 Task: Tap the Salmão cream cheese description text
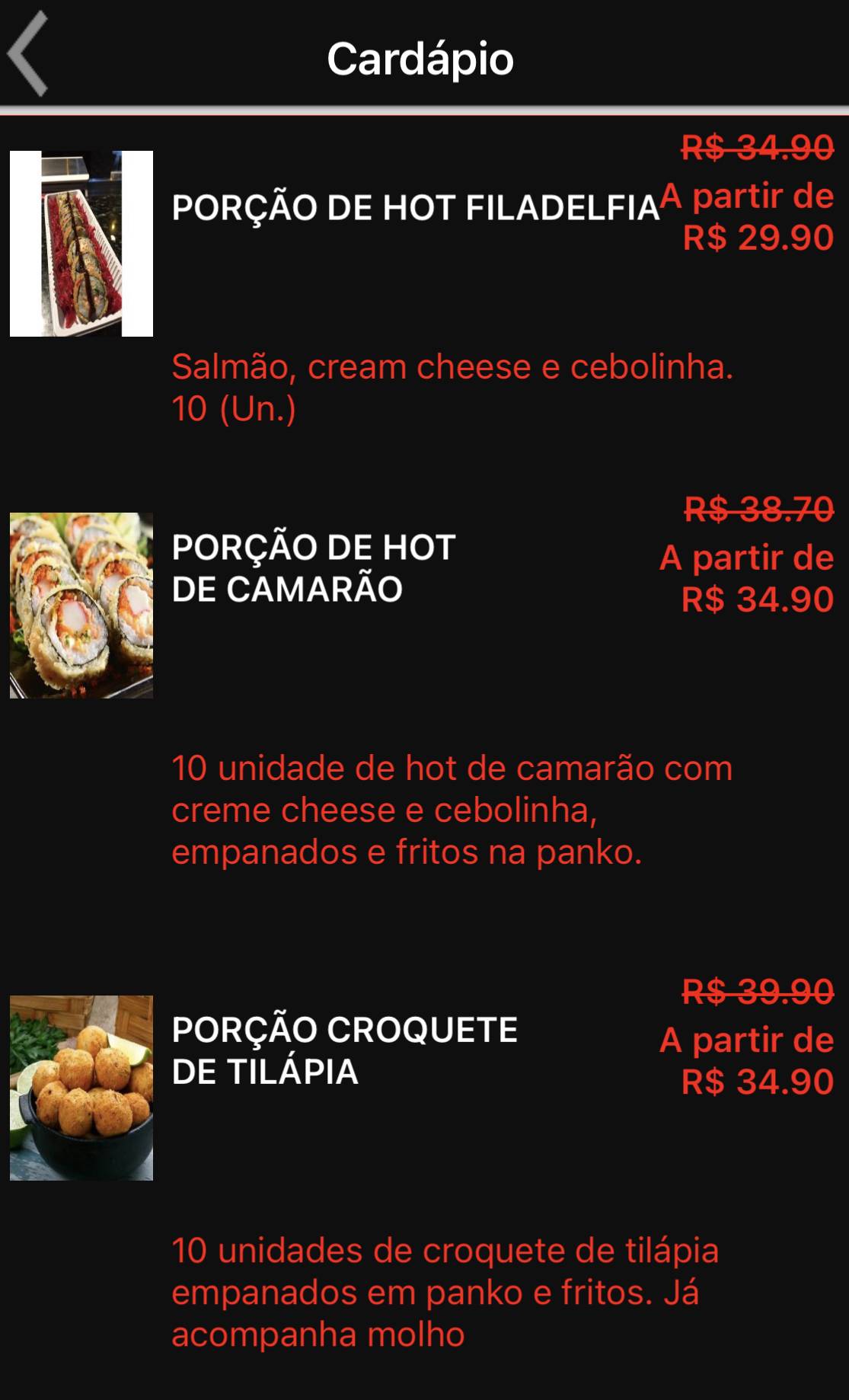point(454,367)
